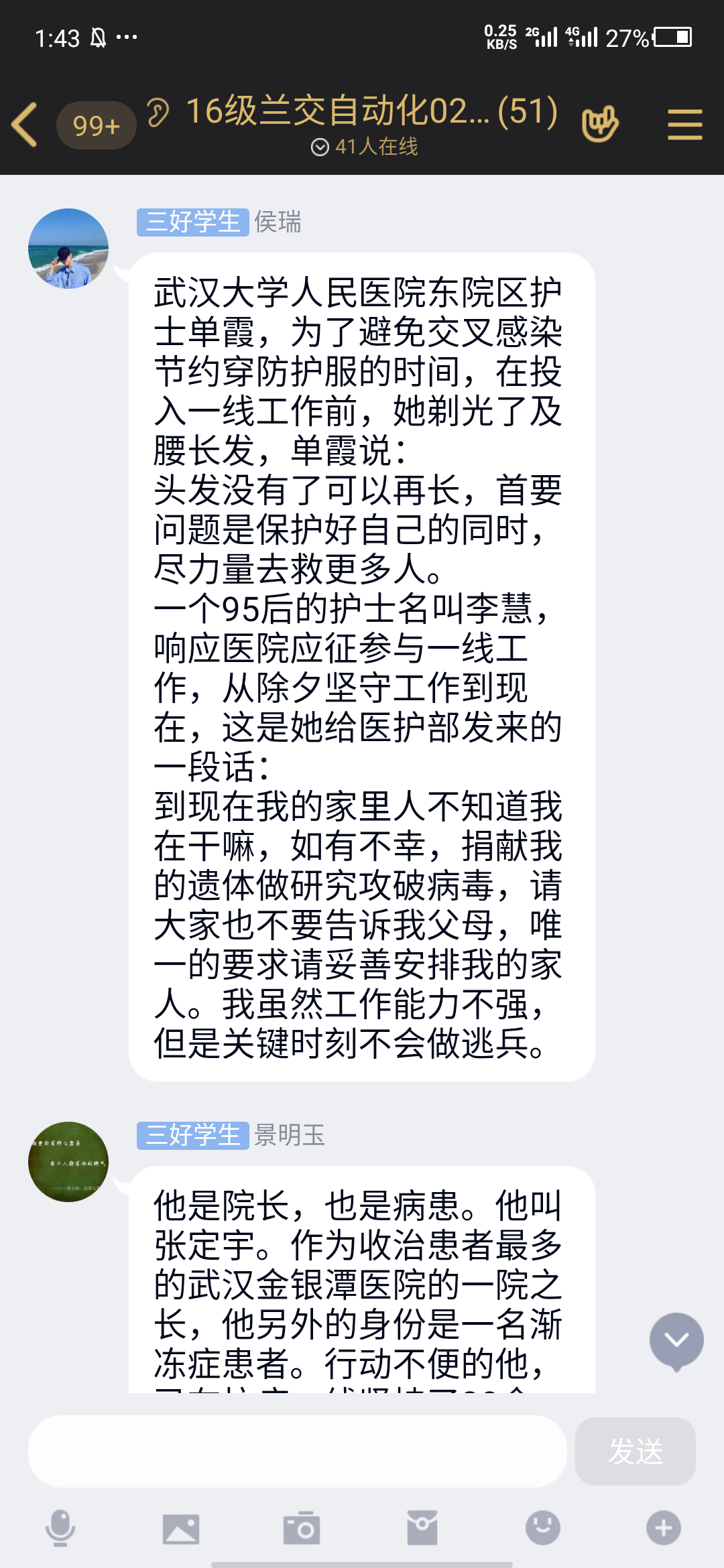
Task: Focus the message input field
Action: (297, 1451)
